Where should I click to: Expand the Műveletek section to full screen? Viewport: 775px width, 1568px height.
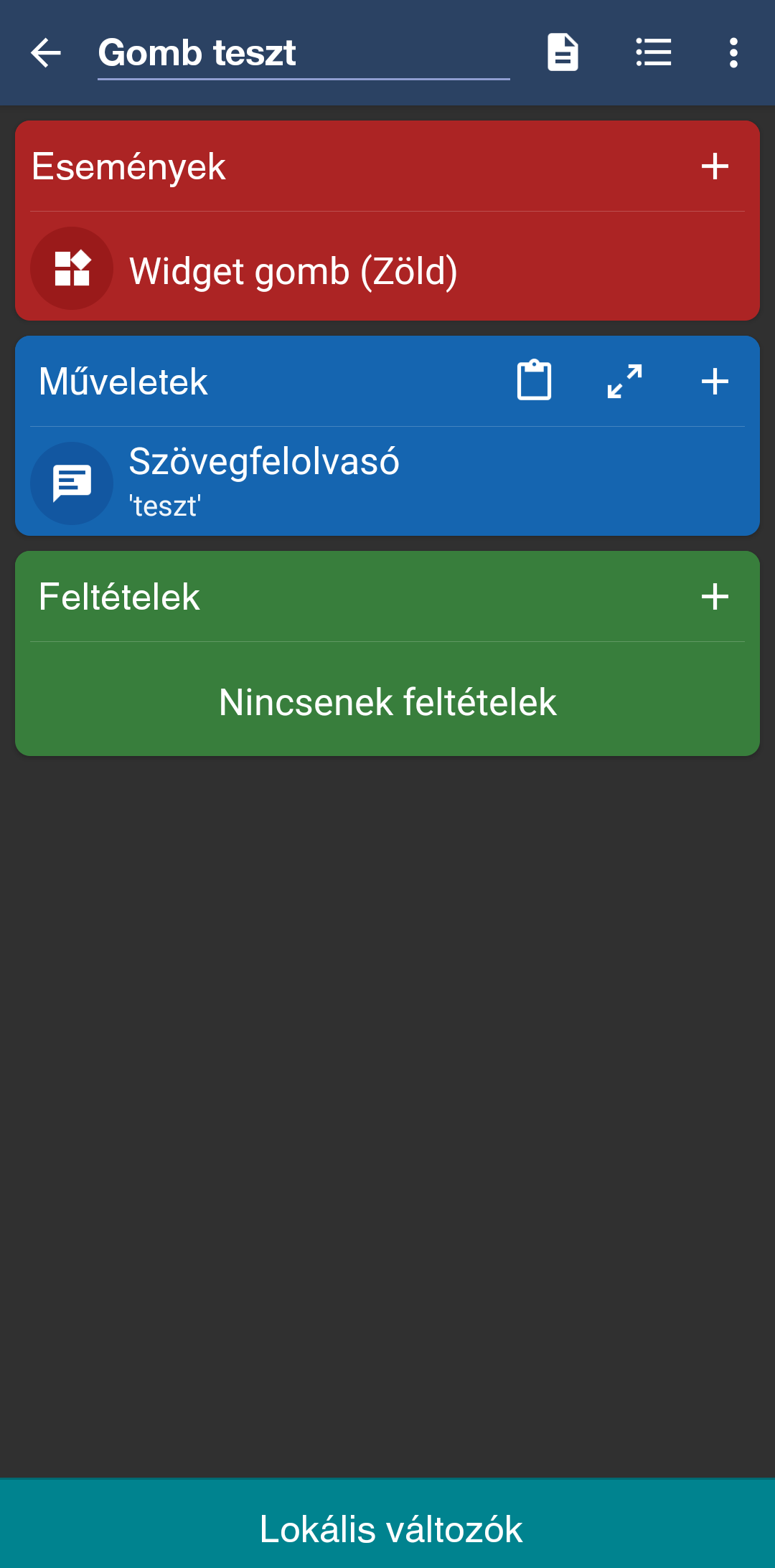[x=624, y=381]
